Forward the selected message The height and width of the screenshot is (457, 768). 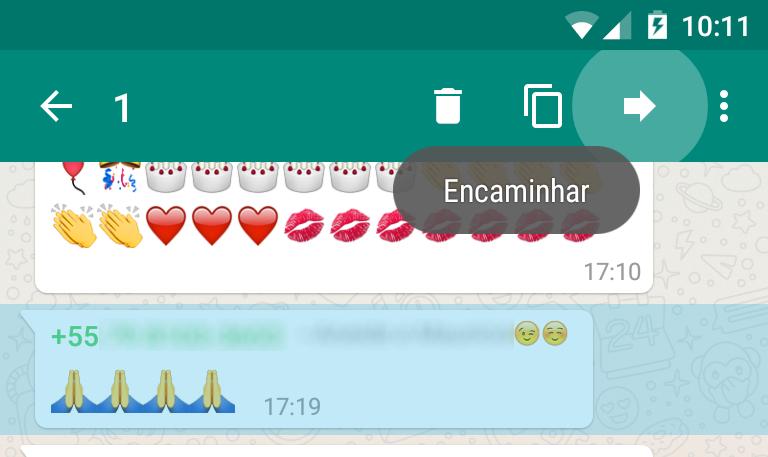coord(639,106)
